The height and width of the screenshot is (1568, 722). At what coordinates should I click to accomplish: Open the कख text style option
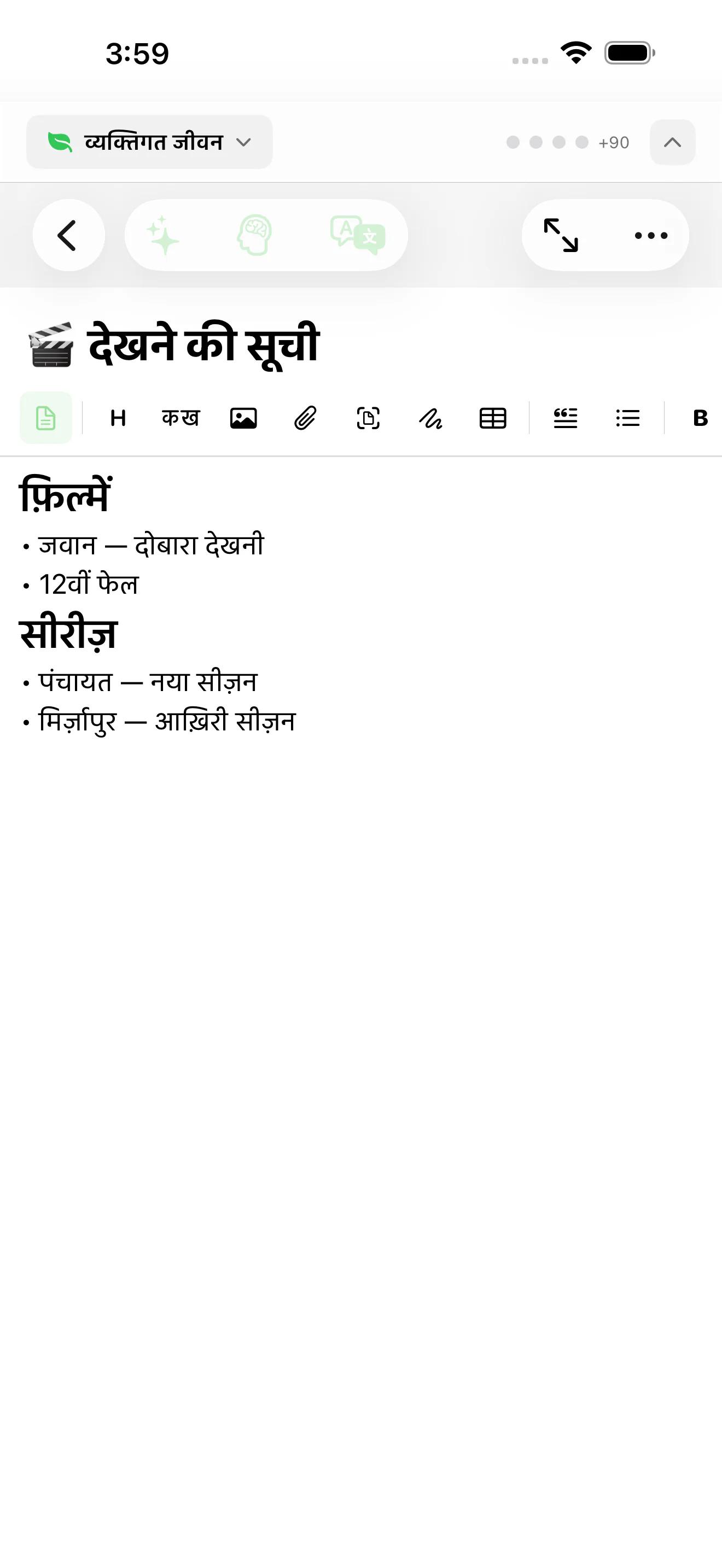[181, 418]
